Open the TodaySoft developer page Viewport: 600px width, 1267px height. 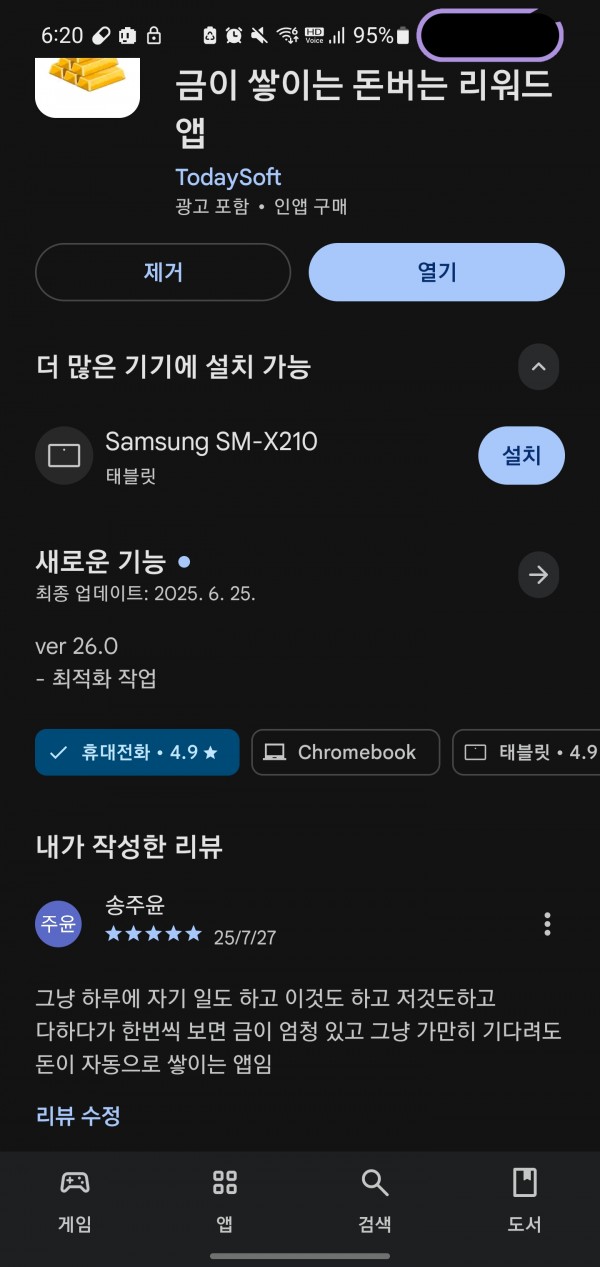[x=228, y=177]
